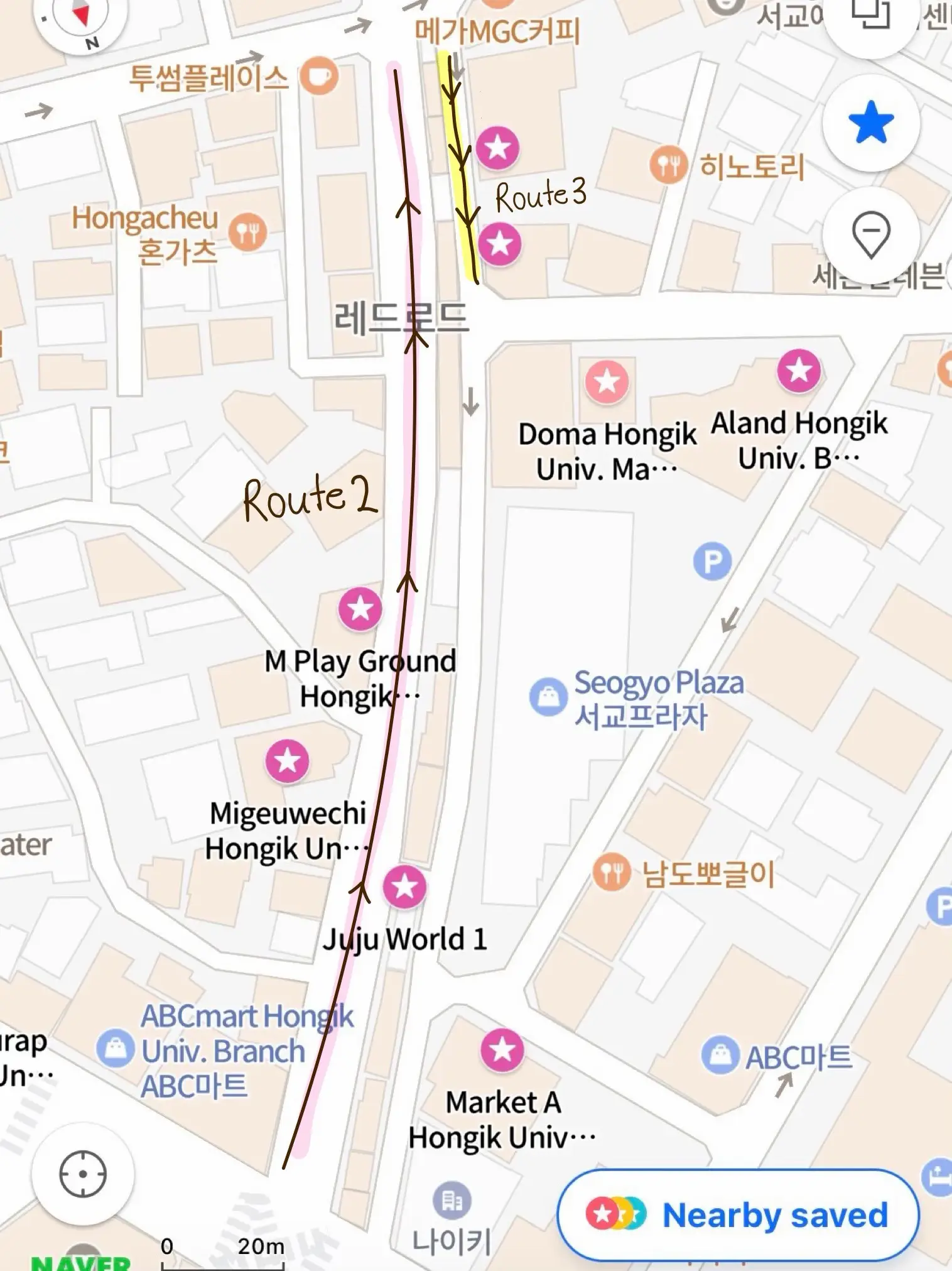Open saved places with the blue star

click(871, 122)
